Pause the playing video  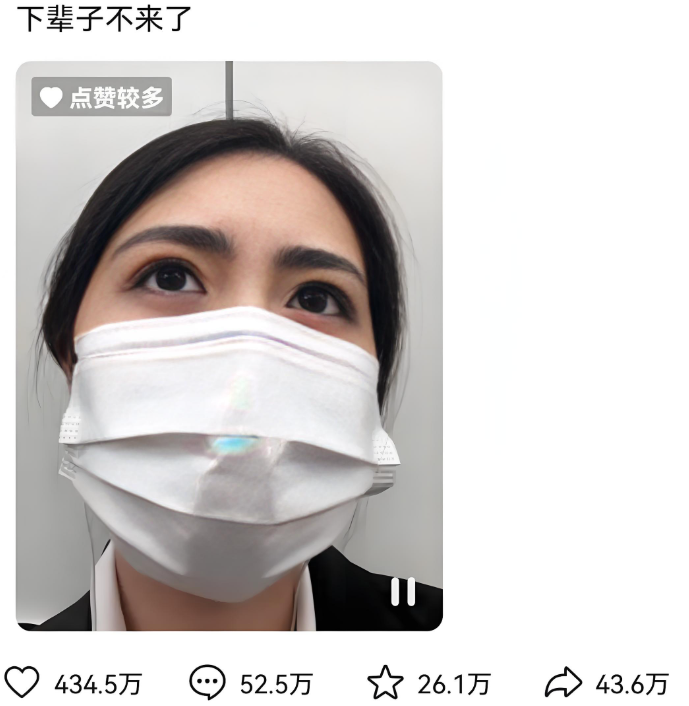click(x=403, y=591)
